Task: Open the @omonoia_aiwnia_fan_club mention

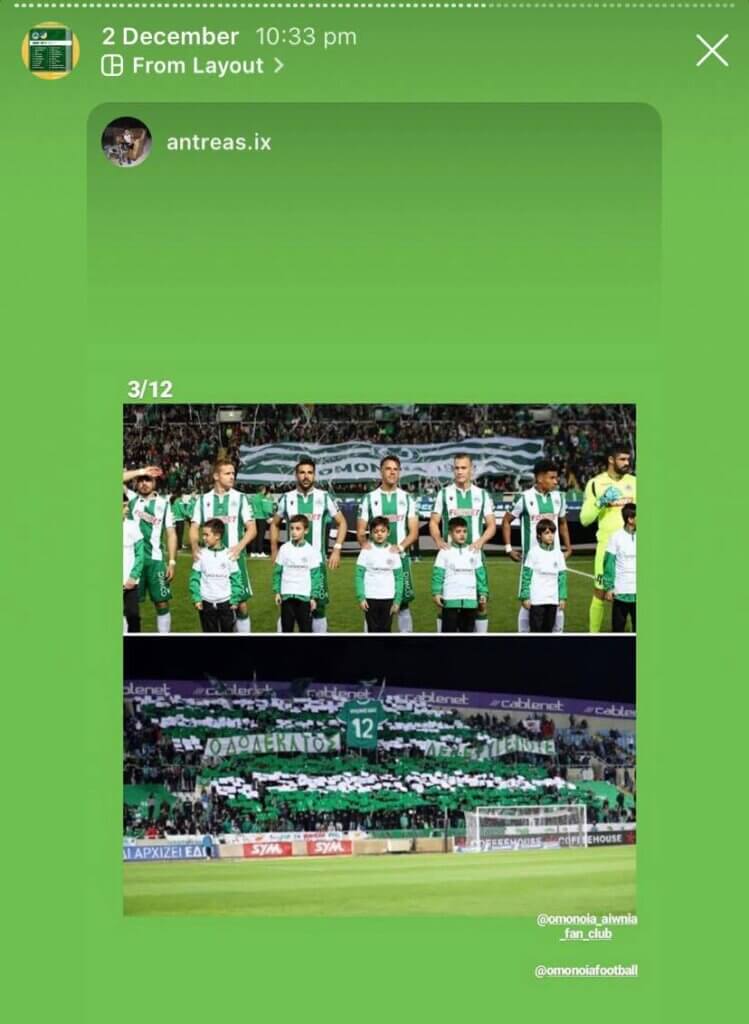Action: click(586, 926)
